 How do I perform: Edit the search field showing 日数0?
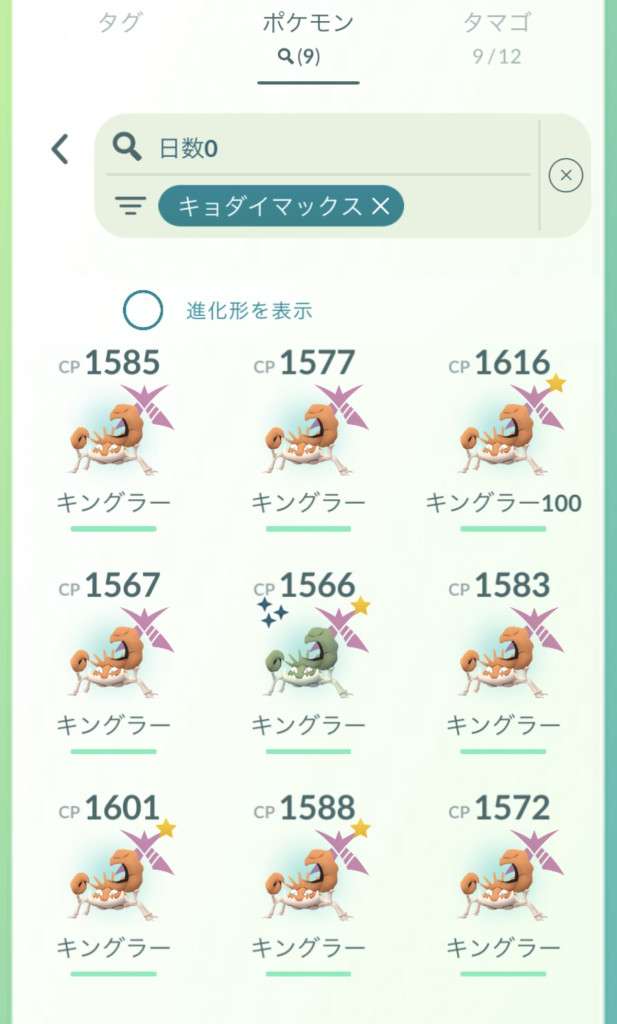pos(330,149)
